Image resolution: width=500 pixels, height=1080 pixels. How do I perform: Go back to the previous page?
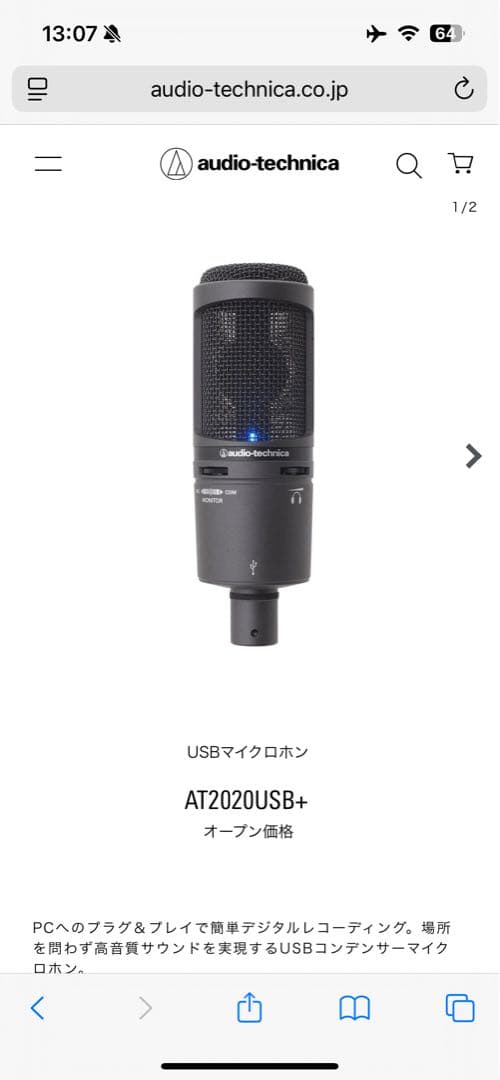click(37, 1008)
